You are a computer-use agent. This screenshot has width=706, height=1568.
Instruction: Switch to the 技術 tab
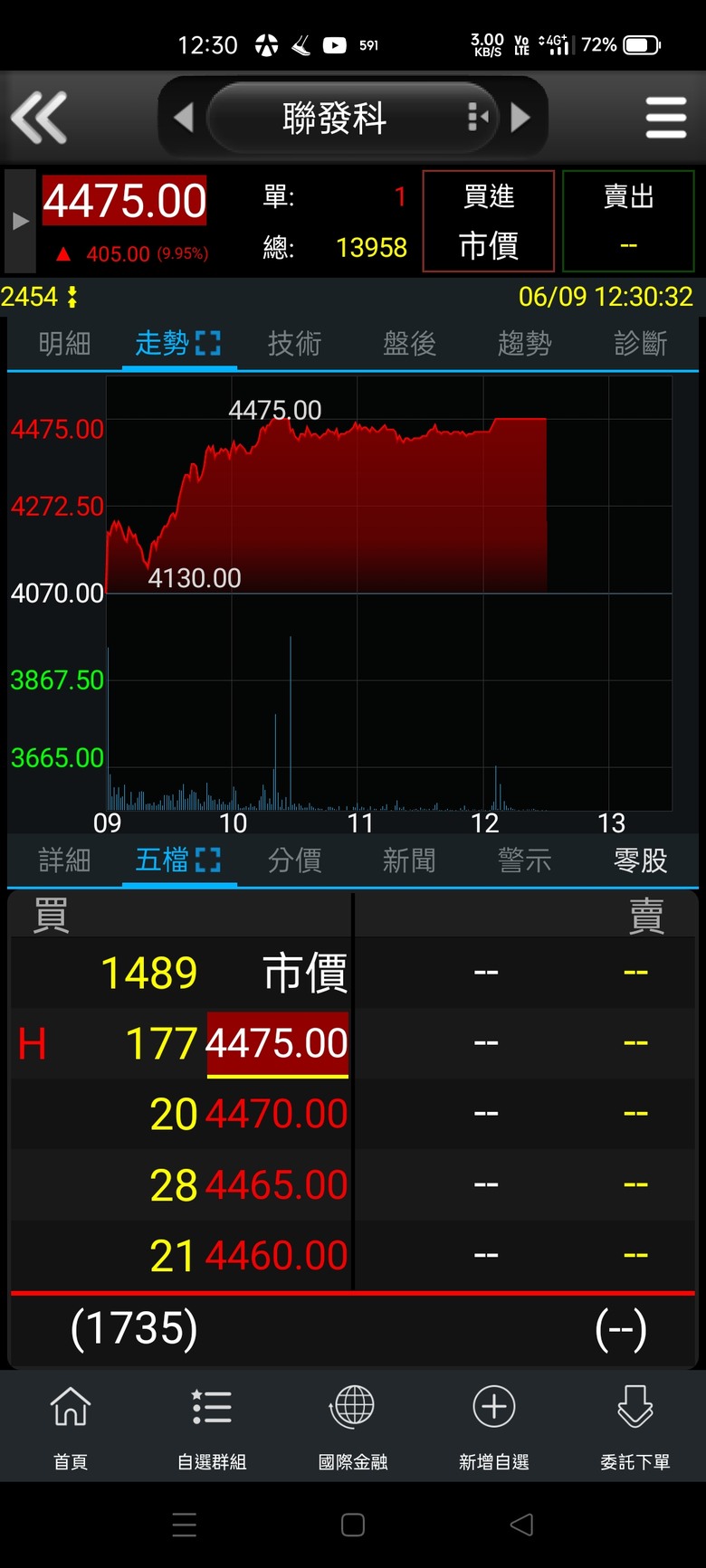pos(294,343)
